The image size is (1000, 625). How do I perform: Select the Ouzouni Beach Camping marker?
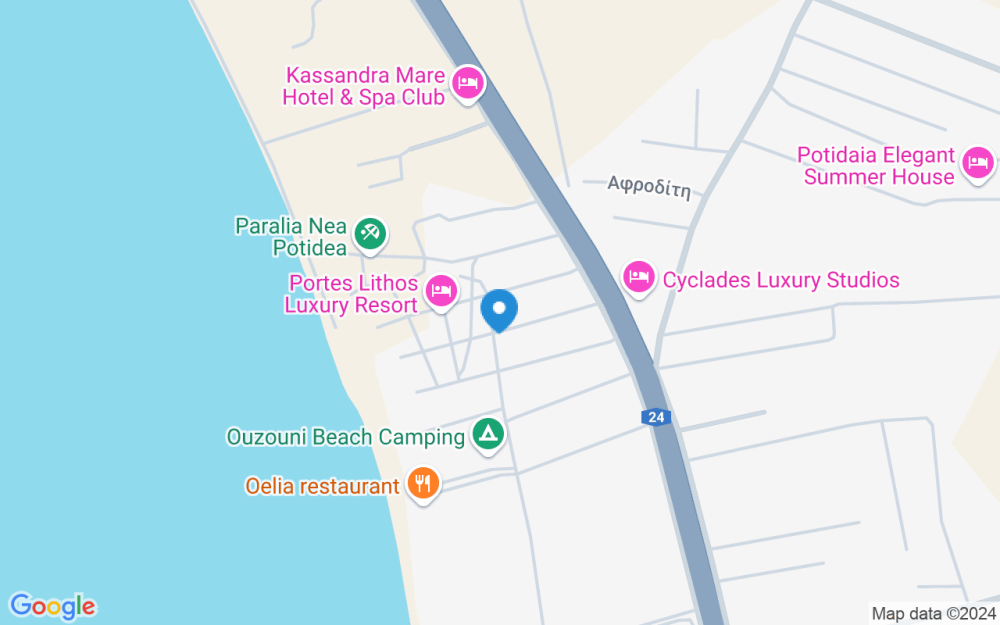click(489, 435)
